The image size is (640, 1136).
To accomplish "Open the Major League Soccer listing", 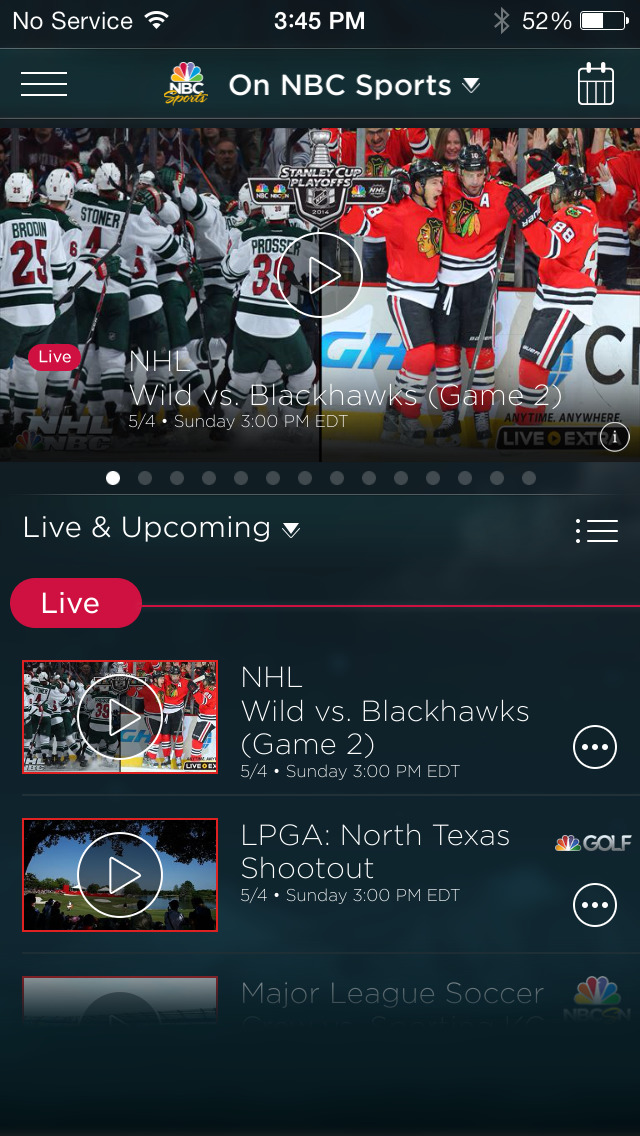I will tap(392, 994).
